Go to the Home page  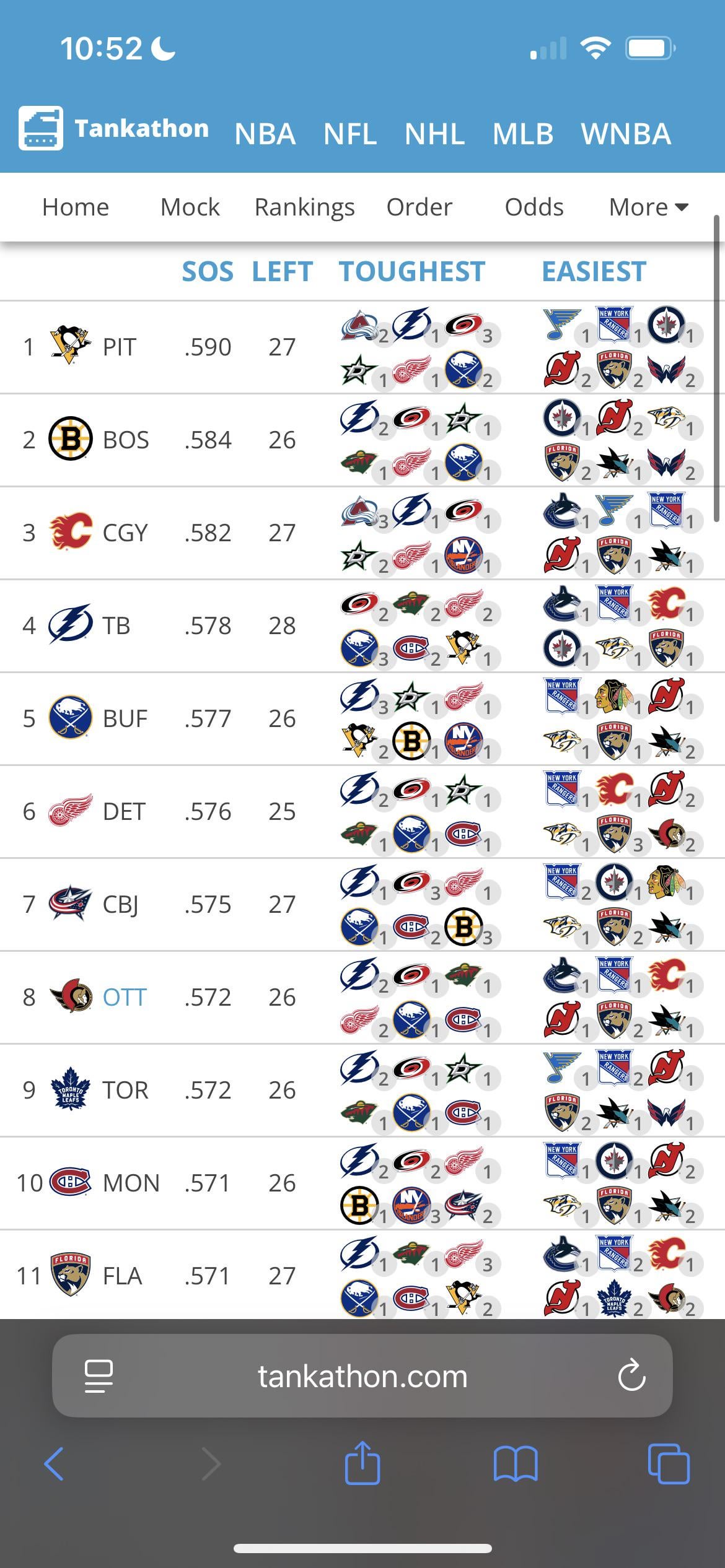[x=76, y=207]
